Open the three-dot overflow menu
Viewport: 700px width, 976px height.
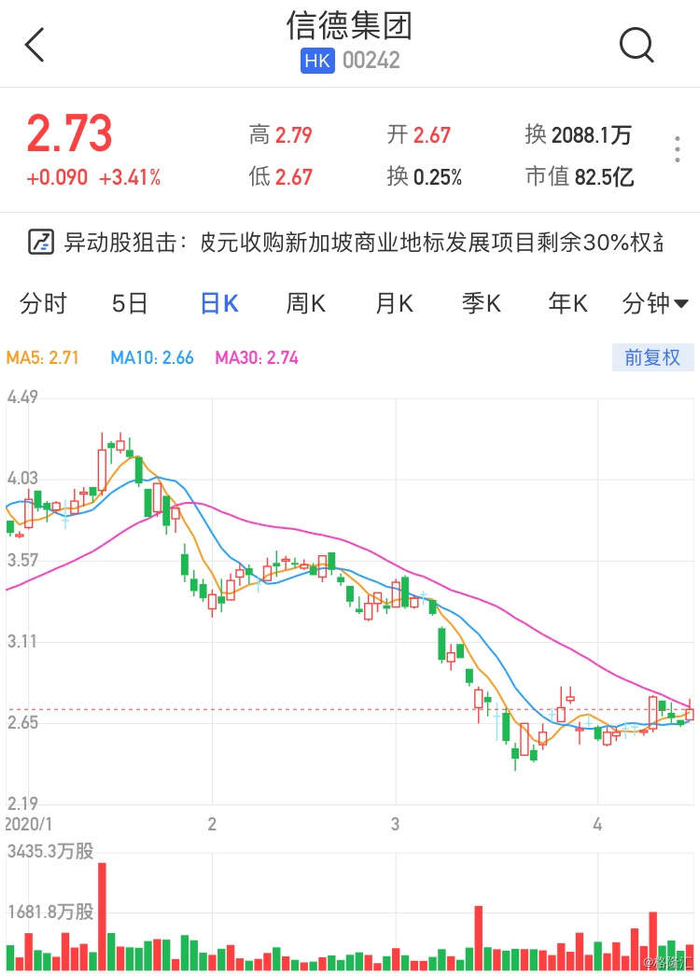click(x=677, y=151)
